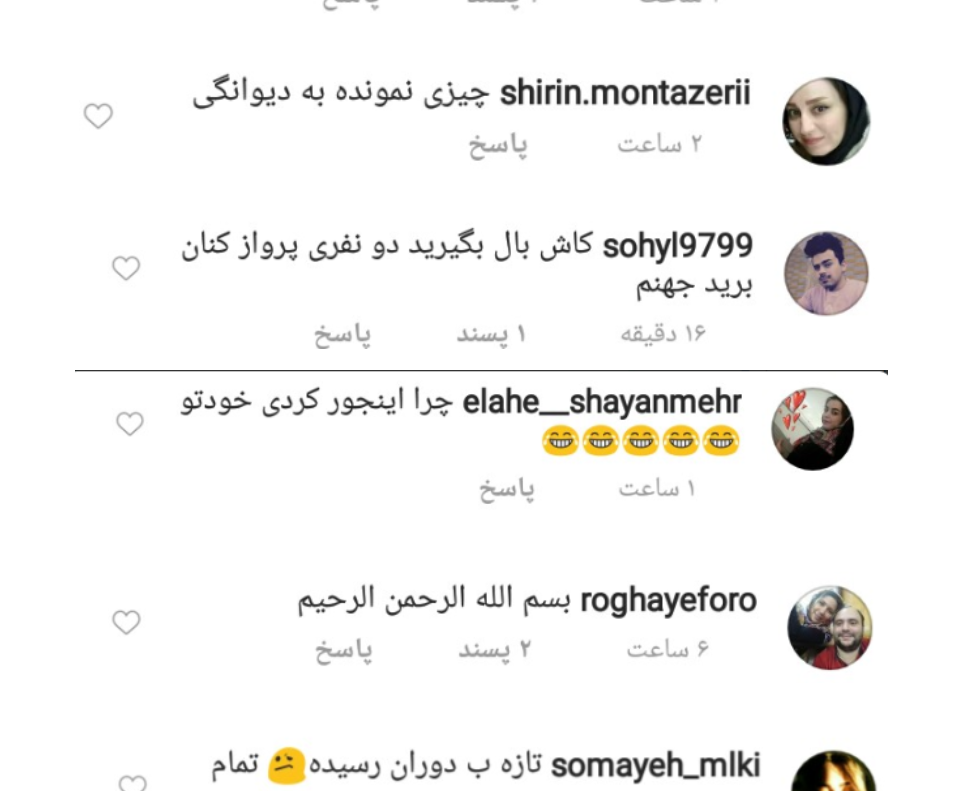View likes on sohyl9799's comment
This screenshot has height=791, width=972.
[492, 335]
